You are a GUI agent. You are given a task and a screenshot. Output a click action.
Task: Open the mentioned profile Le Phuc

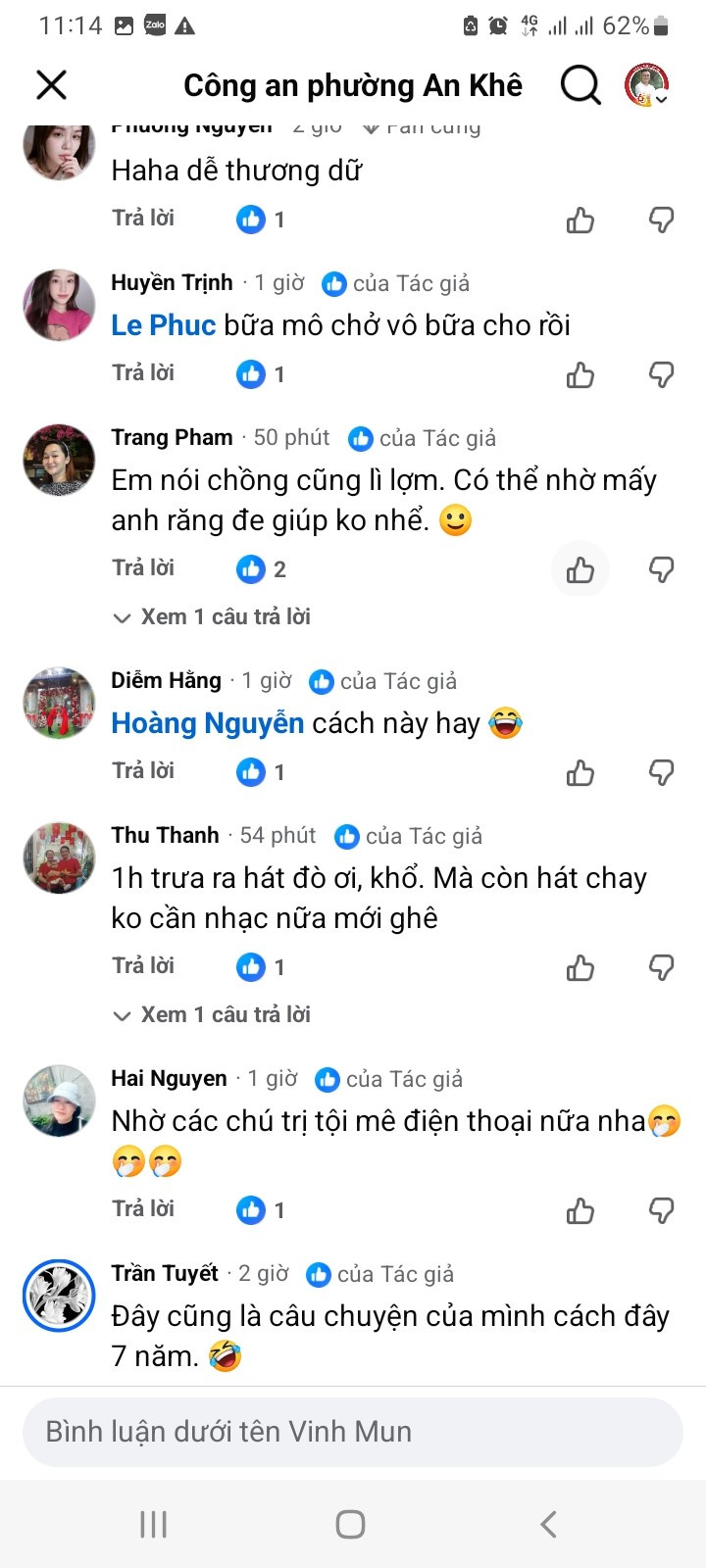pyautogui.click(x=164, y=325)
